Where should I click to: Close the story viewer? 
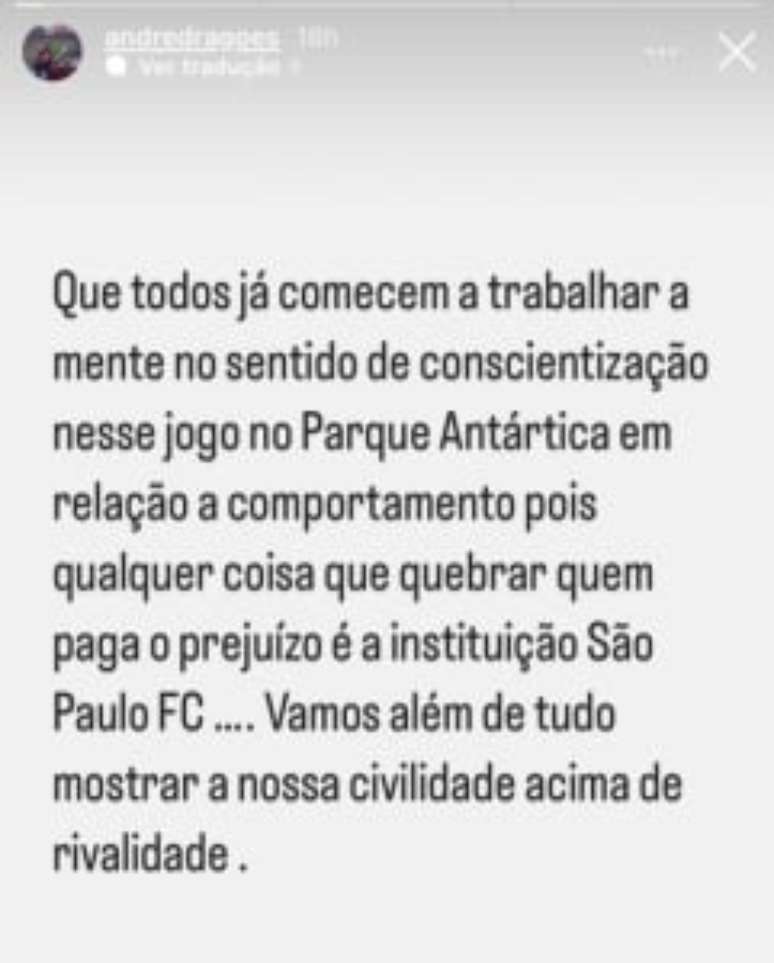737,53
